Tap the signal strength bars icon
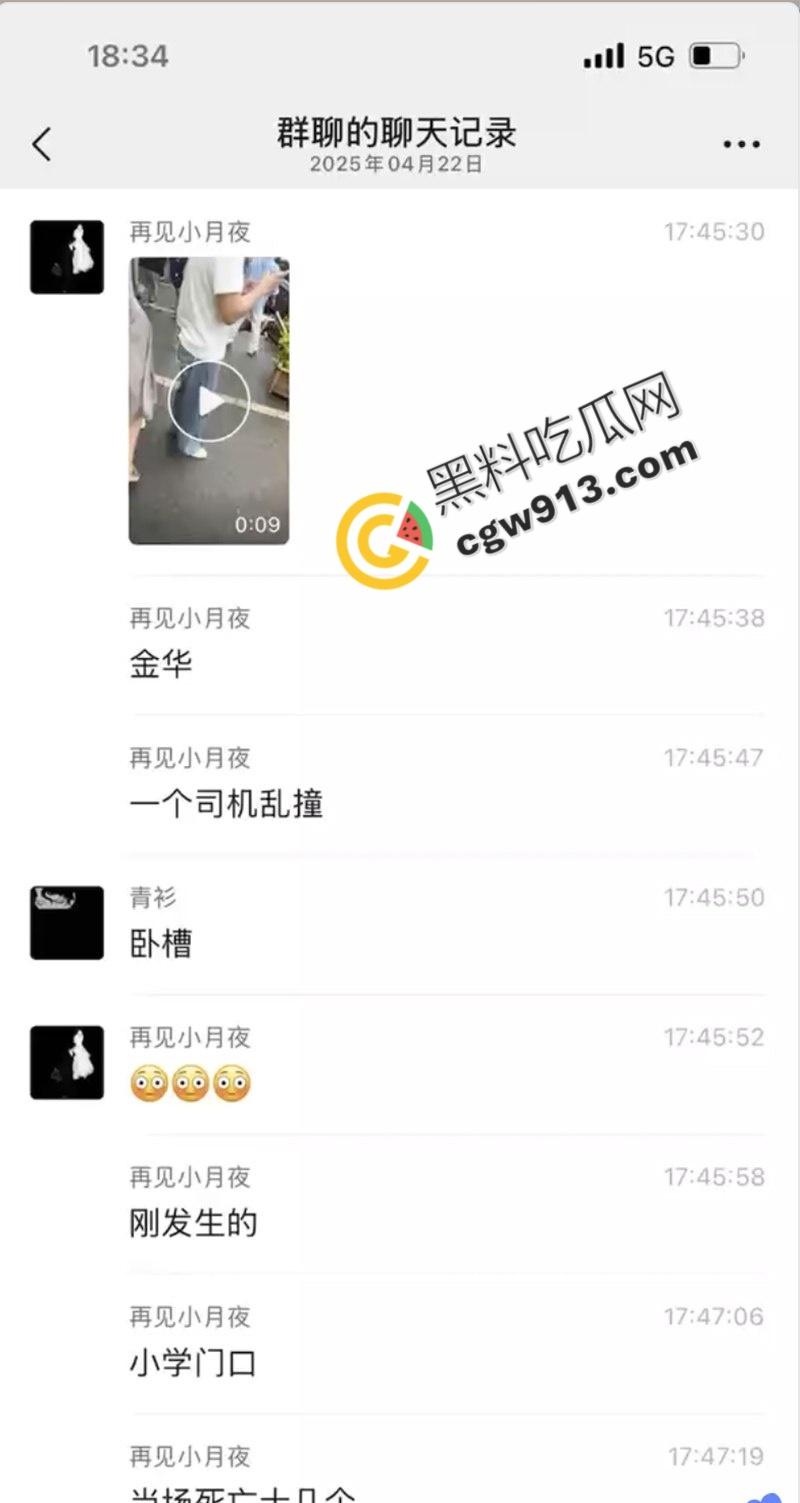 602,55
